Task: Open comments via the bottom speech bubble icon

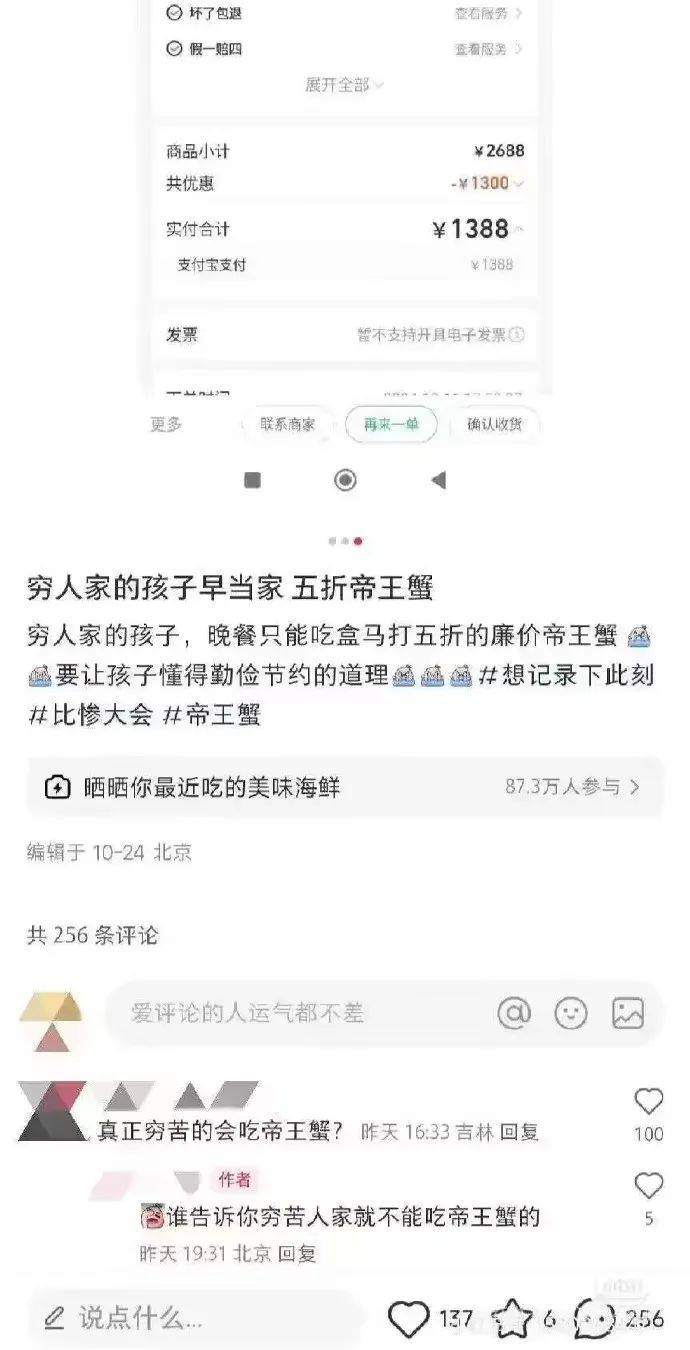Action: point(598,1319)
